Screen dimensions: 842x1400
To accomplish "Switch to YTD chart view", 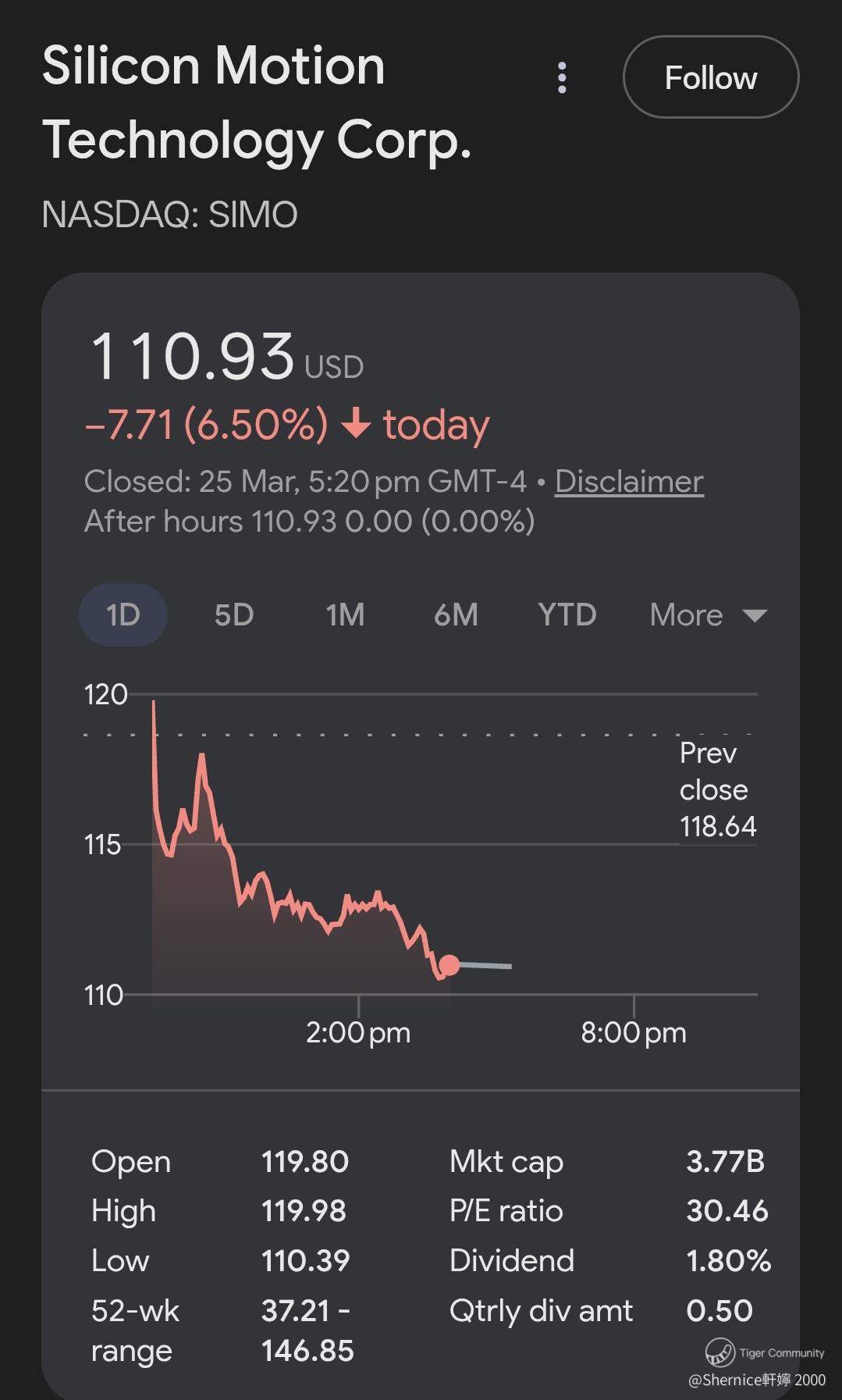I will tap(567, 615).
